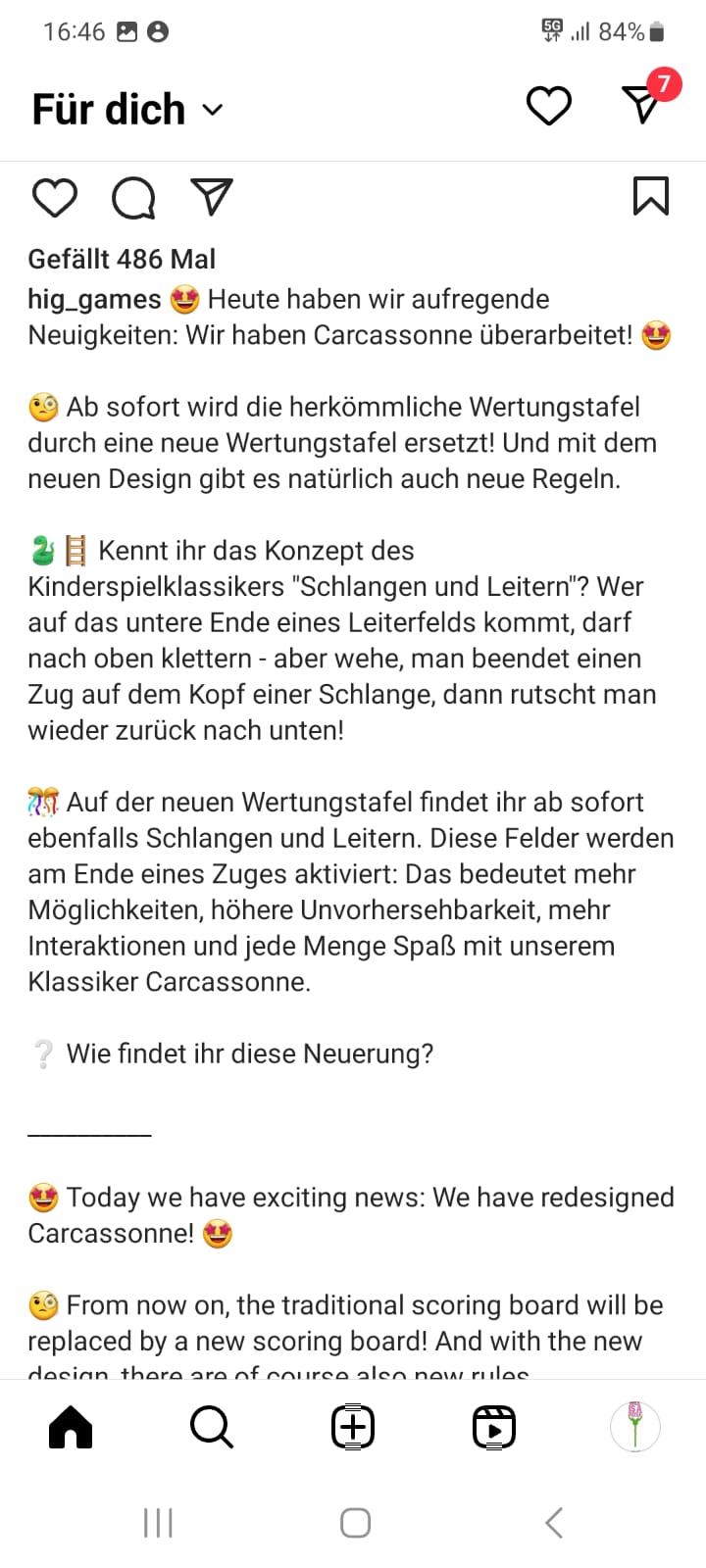View the 486 likes list
The image size is (706, 1568).
point(122,259)
